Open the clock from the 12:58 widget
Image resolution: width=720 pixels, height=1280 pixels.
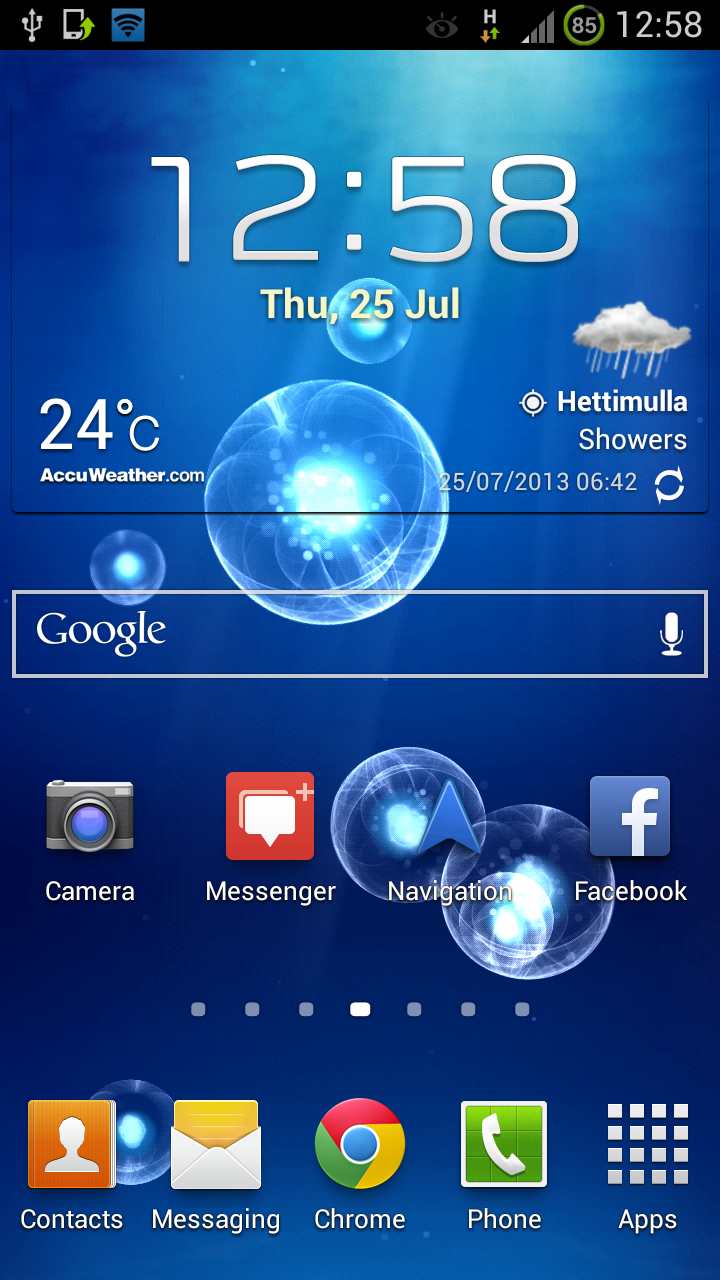(x=362, y=210)
